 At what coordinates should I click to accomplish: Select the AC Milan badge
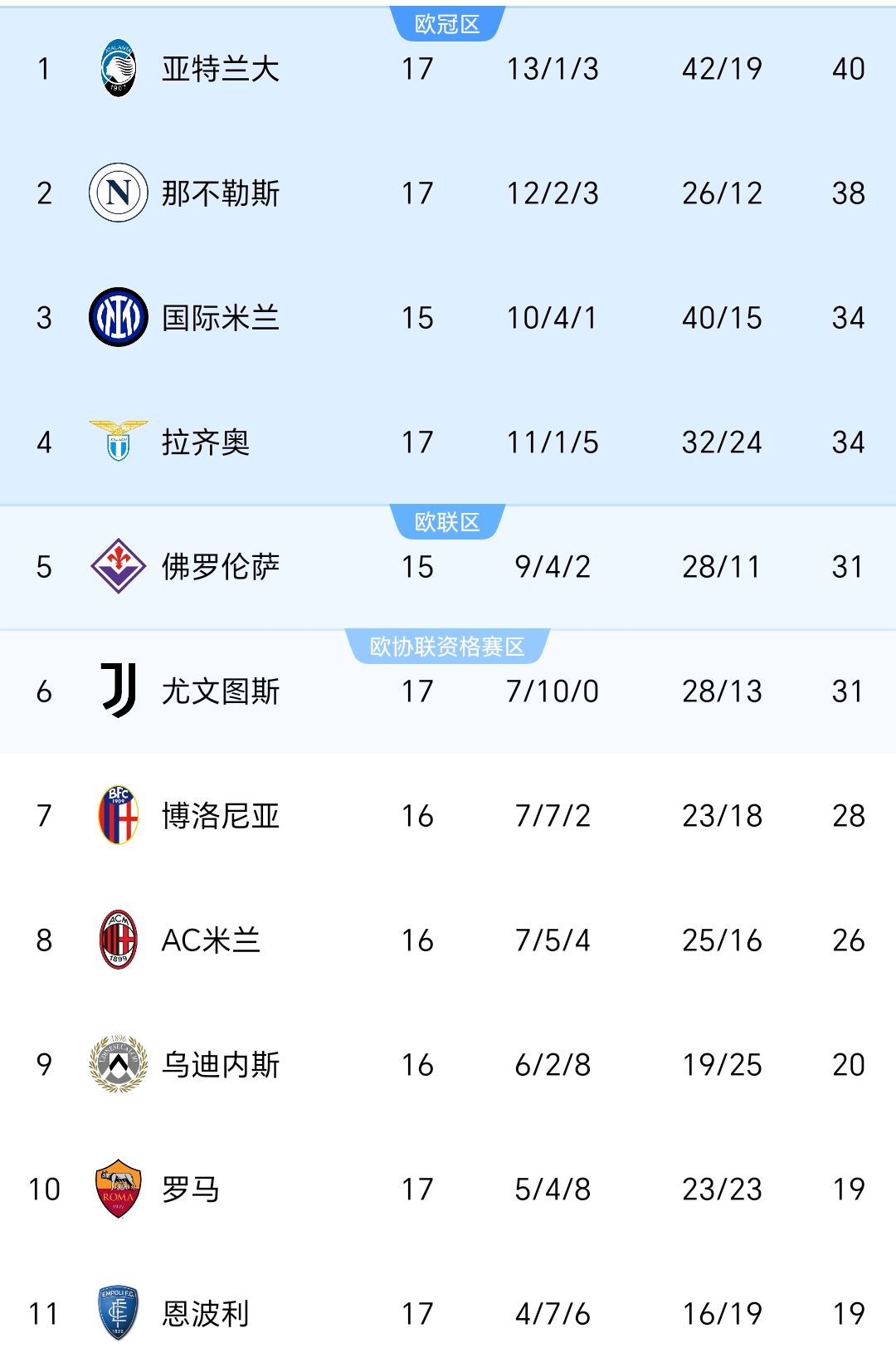[116, 940]
